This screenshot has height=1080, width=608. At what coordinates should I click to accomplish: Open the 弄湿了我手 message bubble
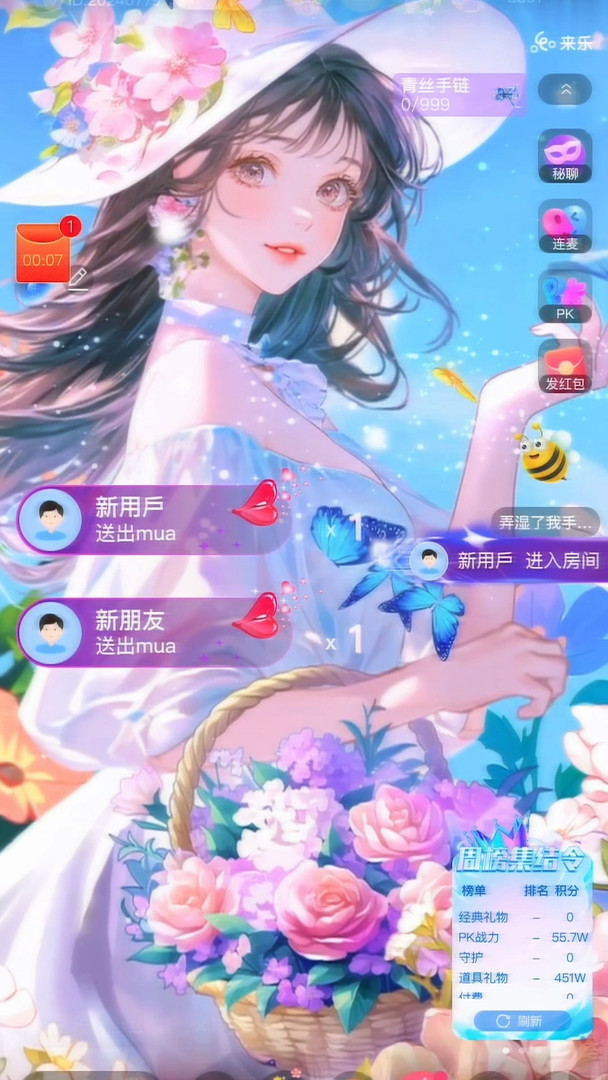(546, 522)
